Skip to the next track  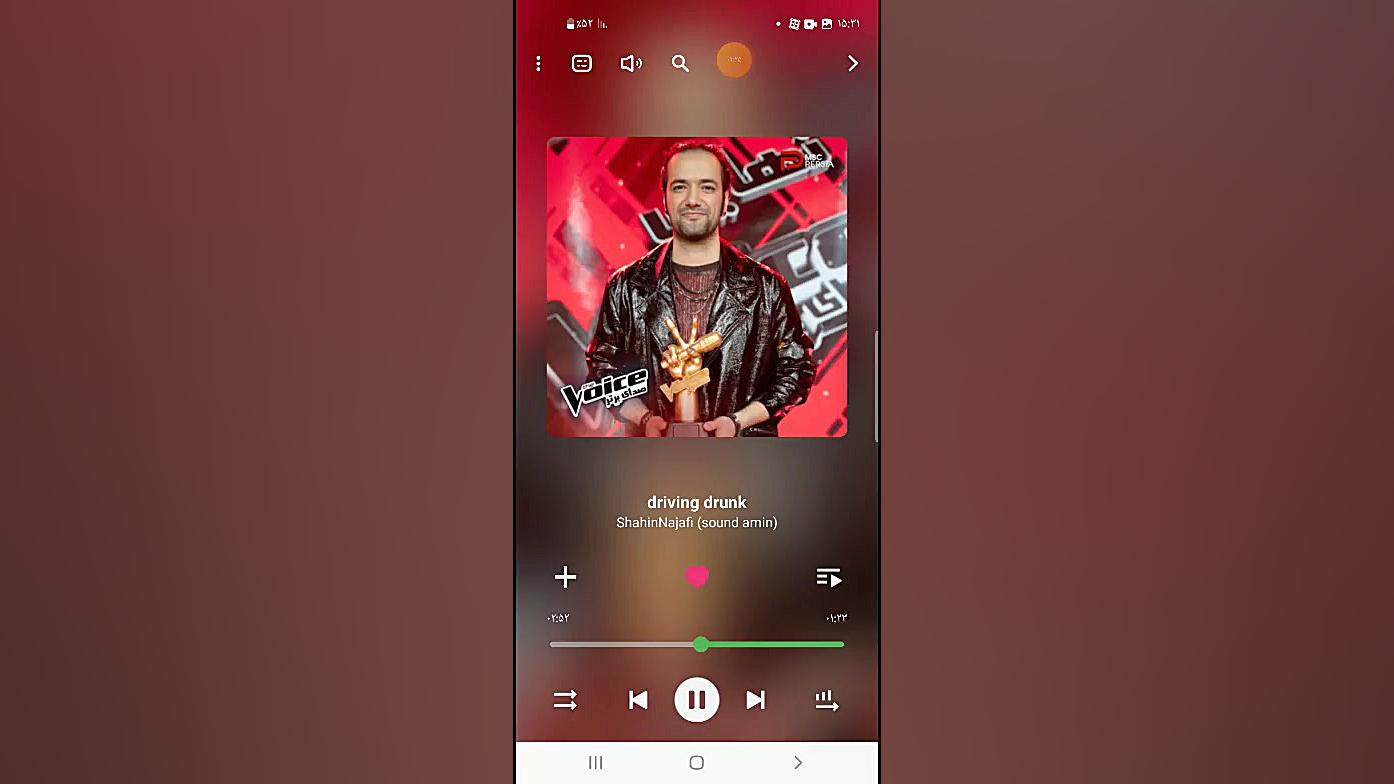click(756, 700)
